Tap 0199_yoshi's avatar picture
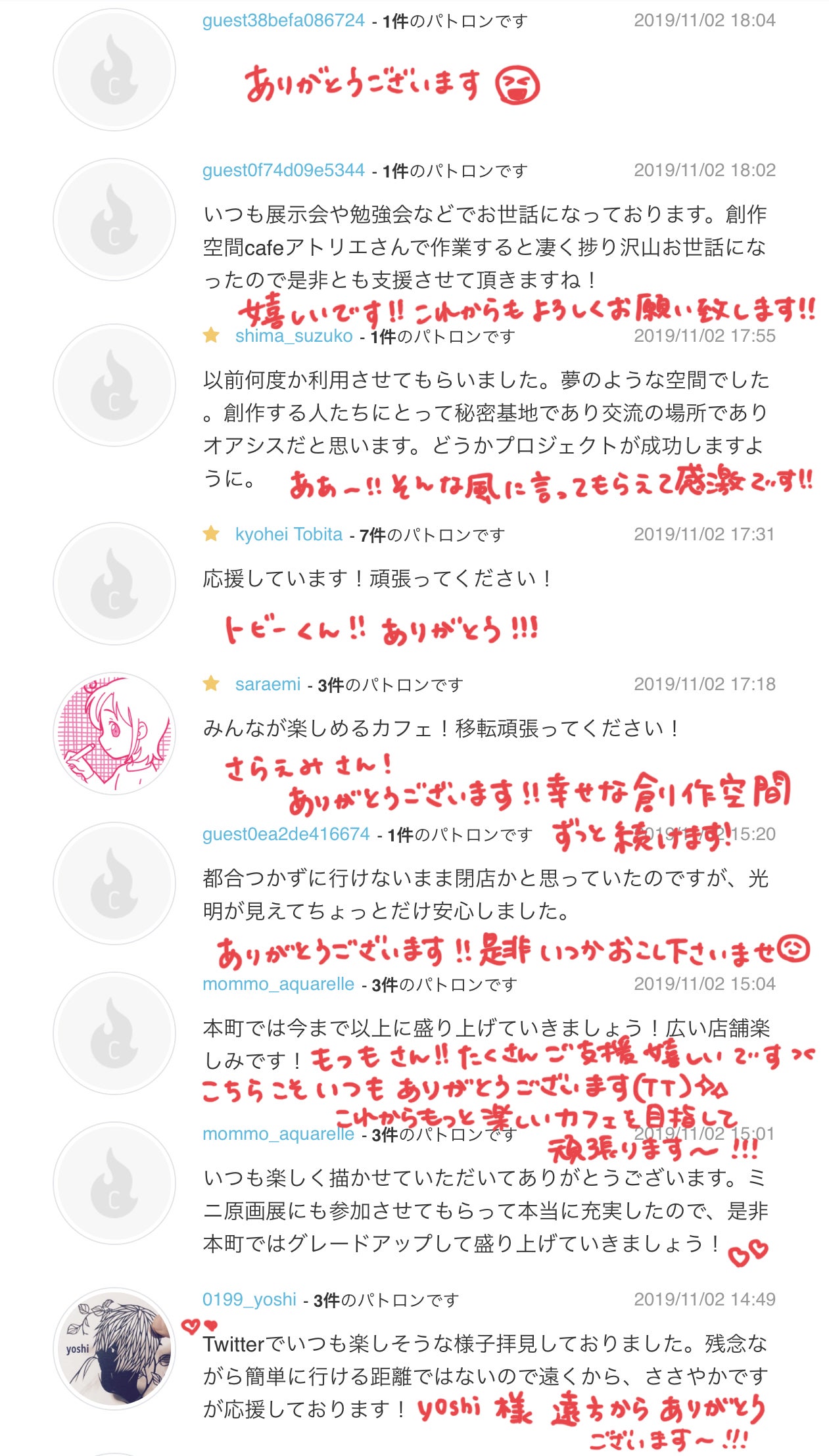829x1456 pixels. click(x=114, y=1348)
